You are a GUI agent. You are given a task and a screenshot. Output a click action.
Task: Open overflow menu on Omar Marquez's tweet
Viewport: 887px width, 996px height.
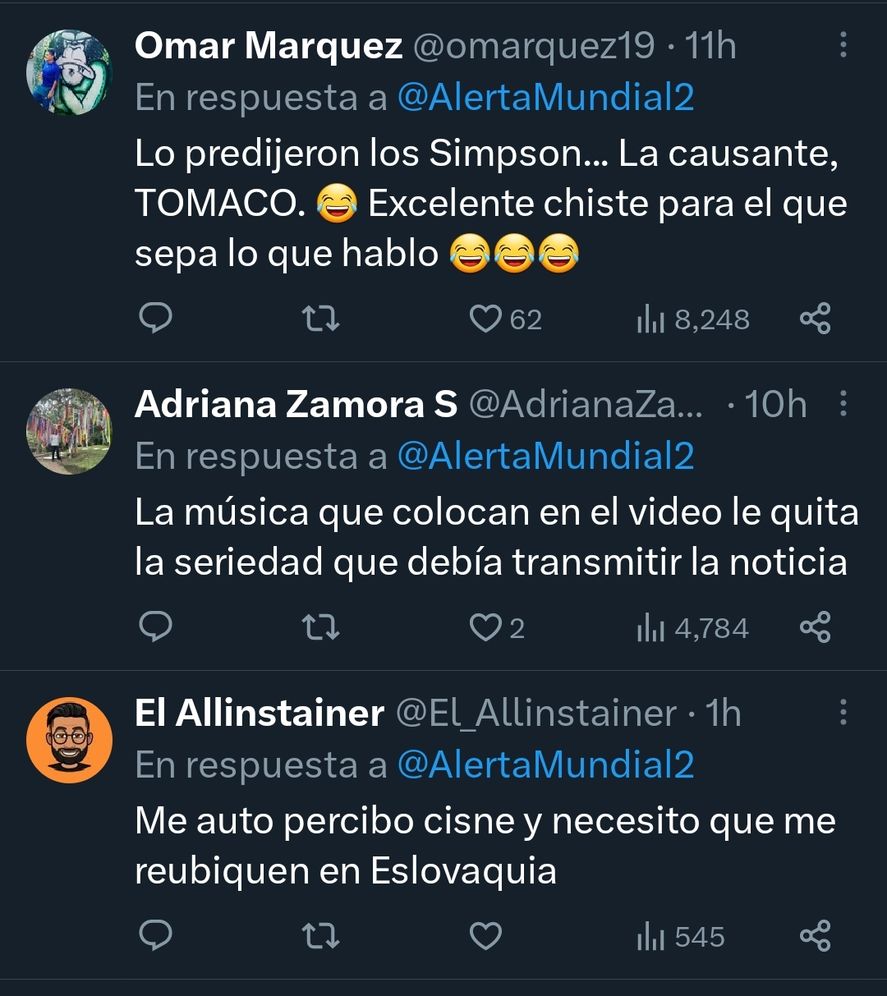point(843,45)
